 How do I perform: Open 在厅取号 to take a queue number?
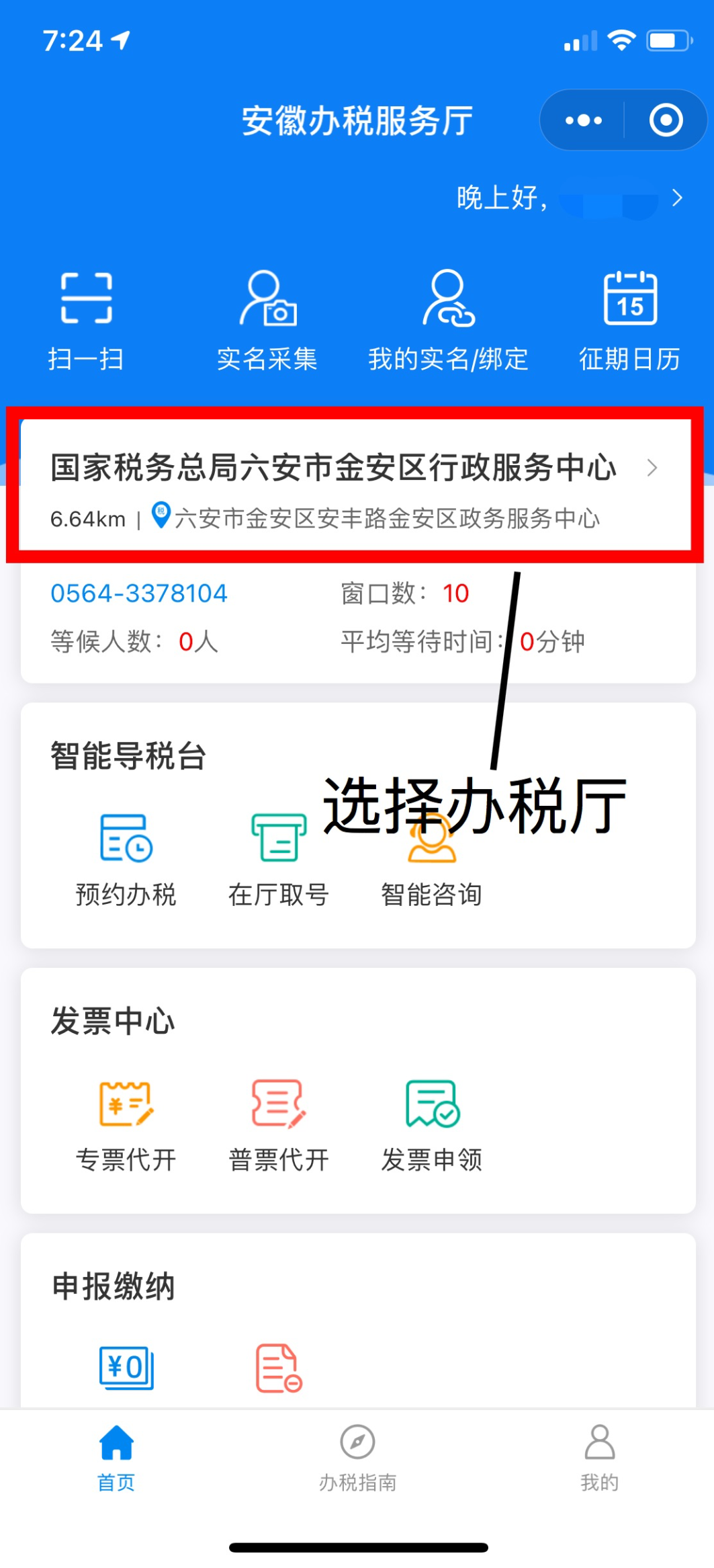click(279, 860)
